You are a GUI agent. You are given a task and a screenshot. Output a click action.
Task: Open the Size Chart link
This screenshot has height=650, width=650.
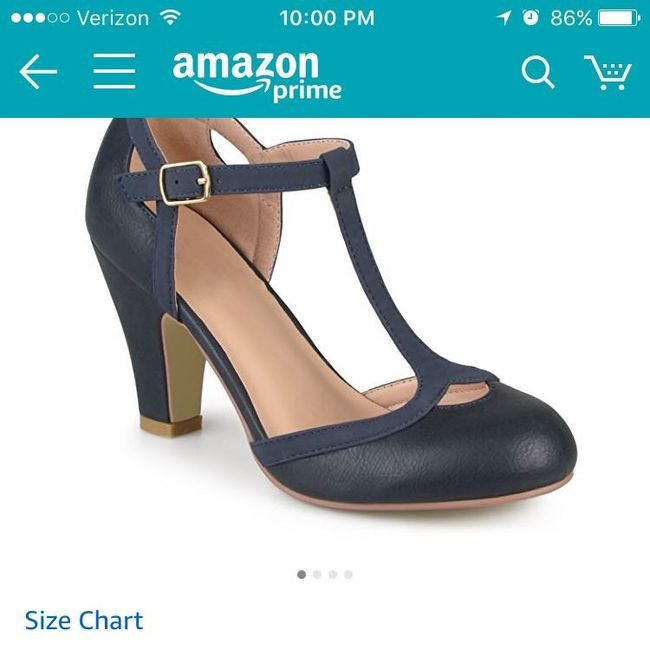coord(84,620)
